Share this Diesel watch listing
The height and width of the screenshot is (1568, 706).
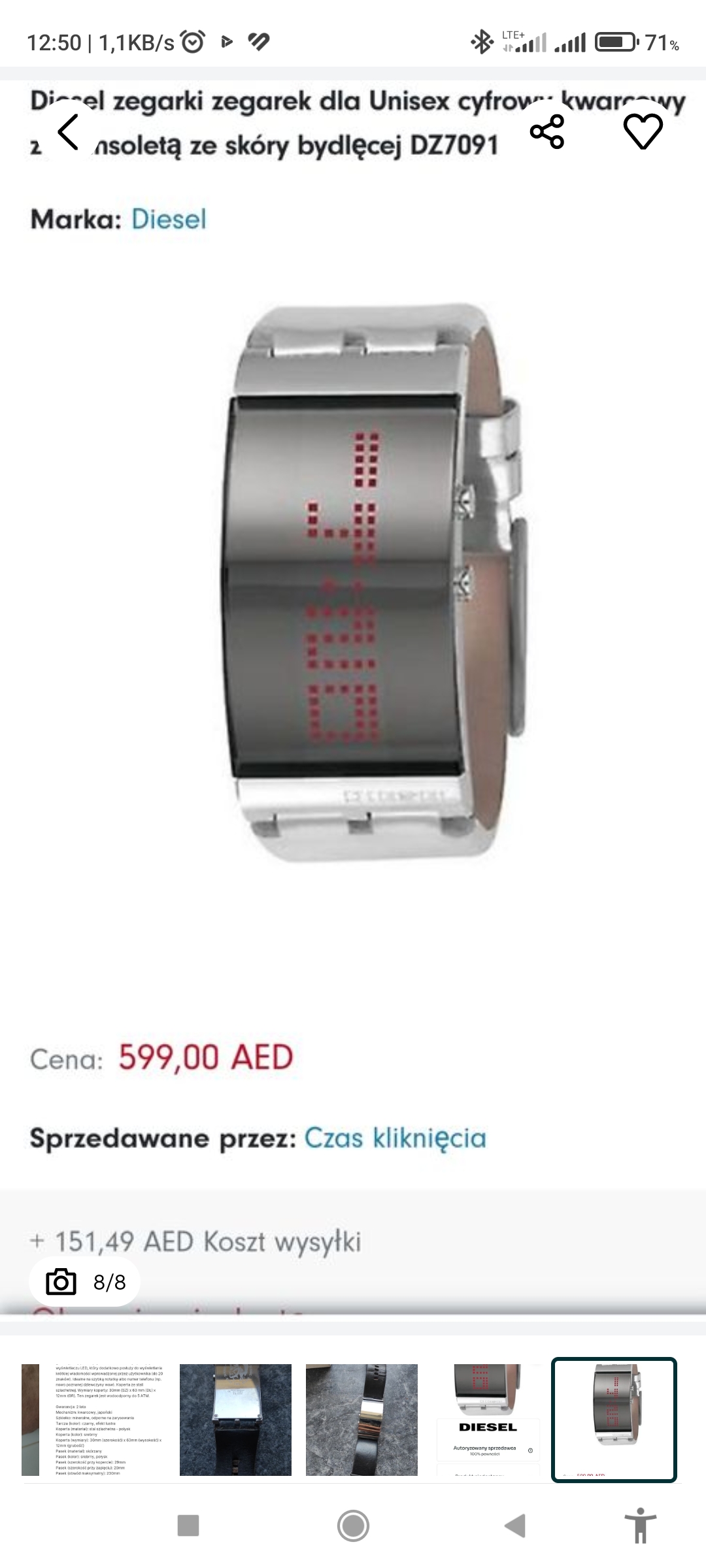pyautogui.click(x=547, y=131)
